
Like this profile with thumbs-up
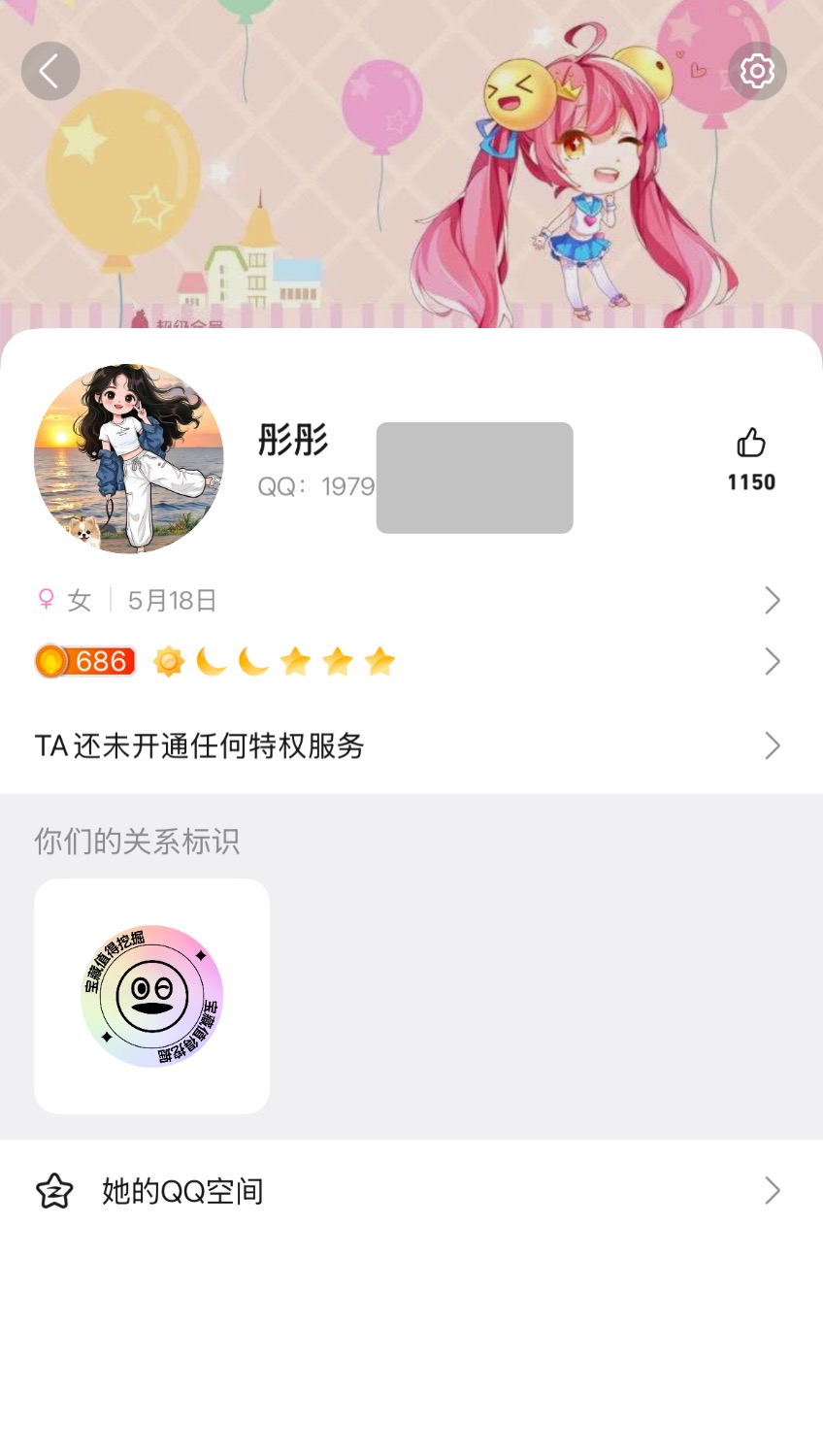click(751, 445)
